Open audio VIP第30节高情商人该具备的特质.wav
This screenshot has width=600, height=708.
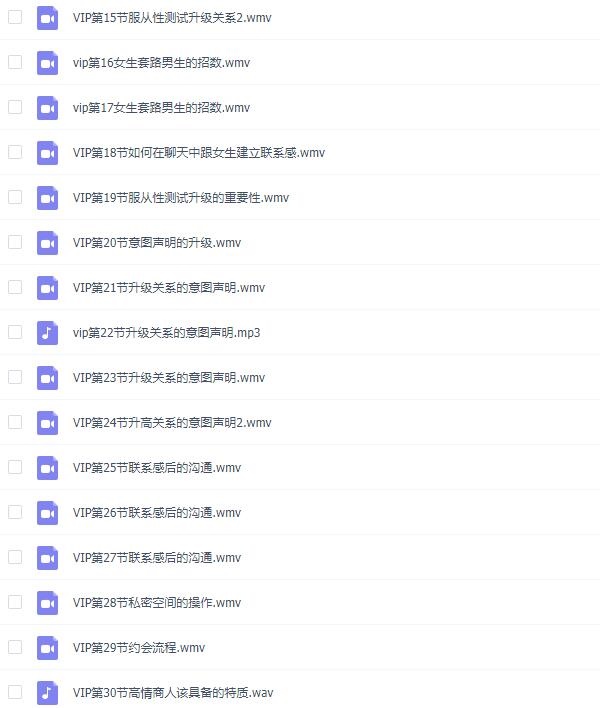tap(173, 692)
